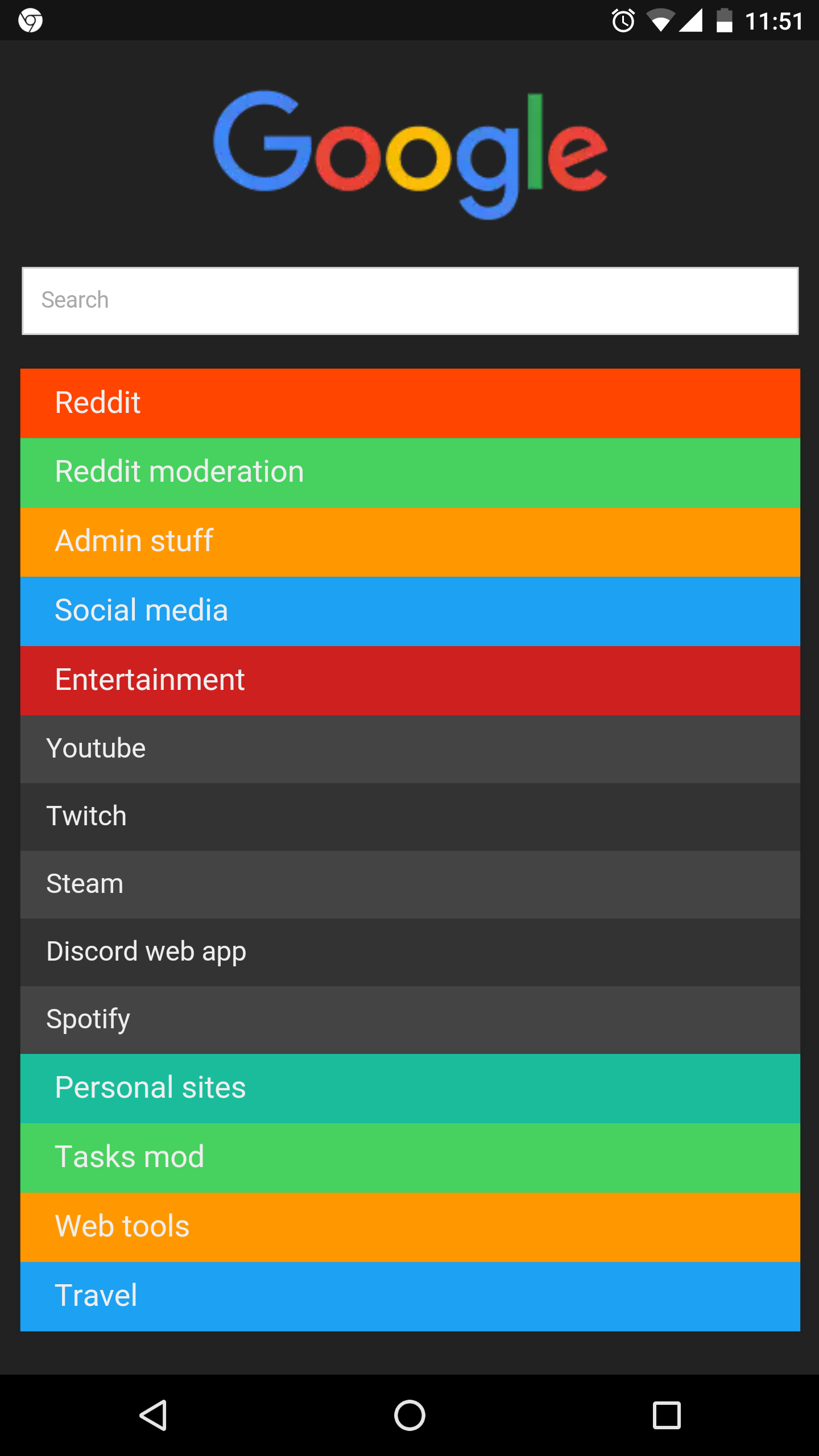Open the Steam link

tap(409, 884)
